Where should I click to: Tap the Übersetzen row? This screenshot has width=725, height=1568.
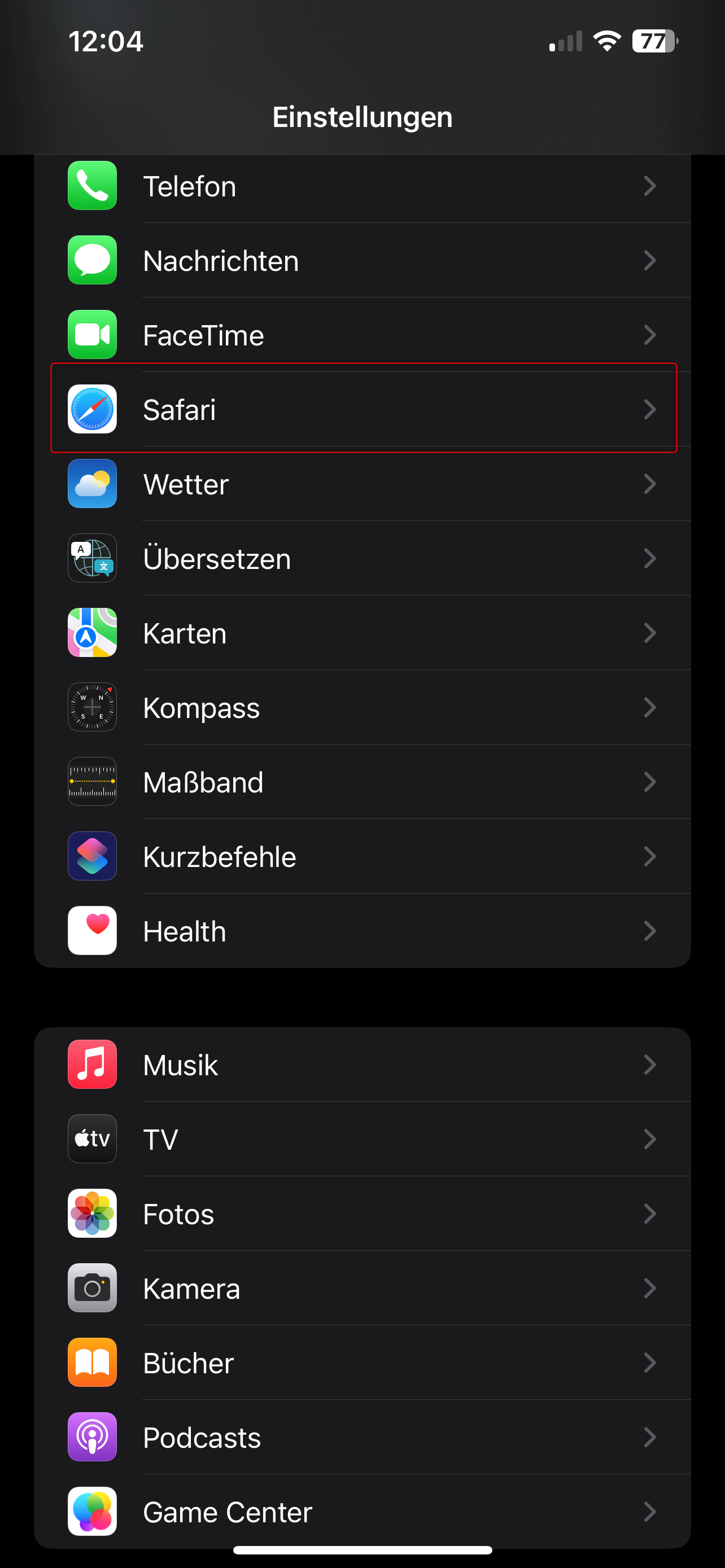(362, 558)
